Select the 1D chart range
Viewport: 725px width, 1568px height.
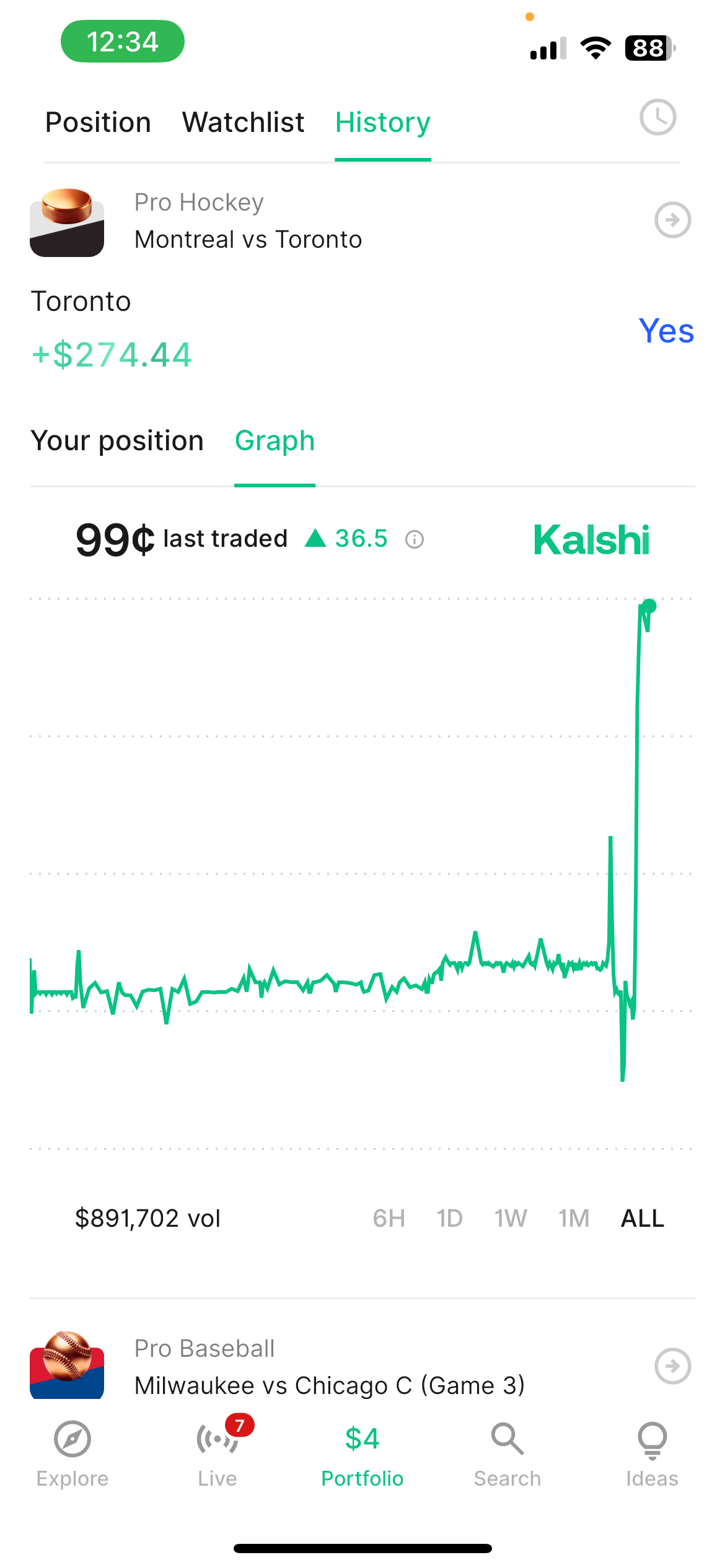pos(449,1219)
